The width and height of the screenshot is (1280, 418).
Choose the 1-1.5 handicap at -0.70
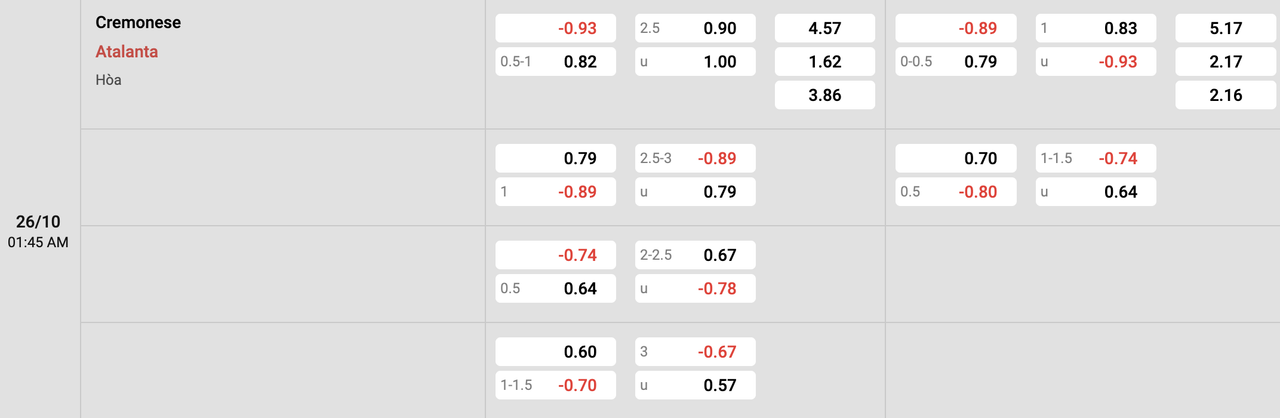pos(556,385)
